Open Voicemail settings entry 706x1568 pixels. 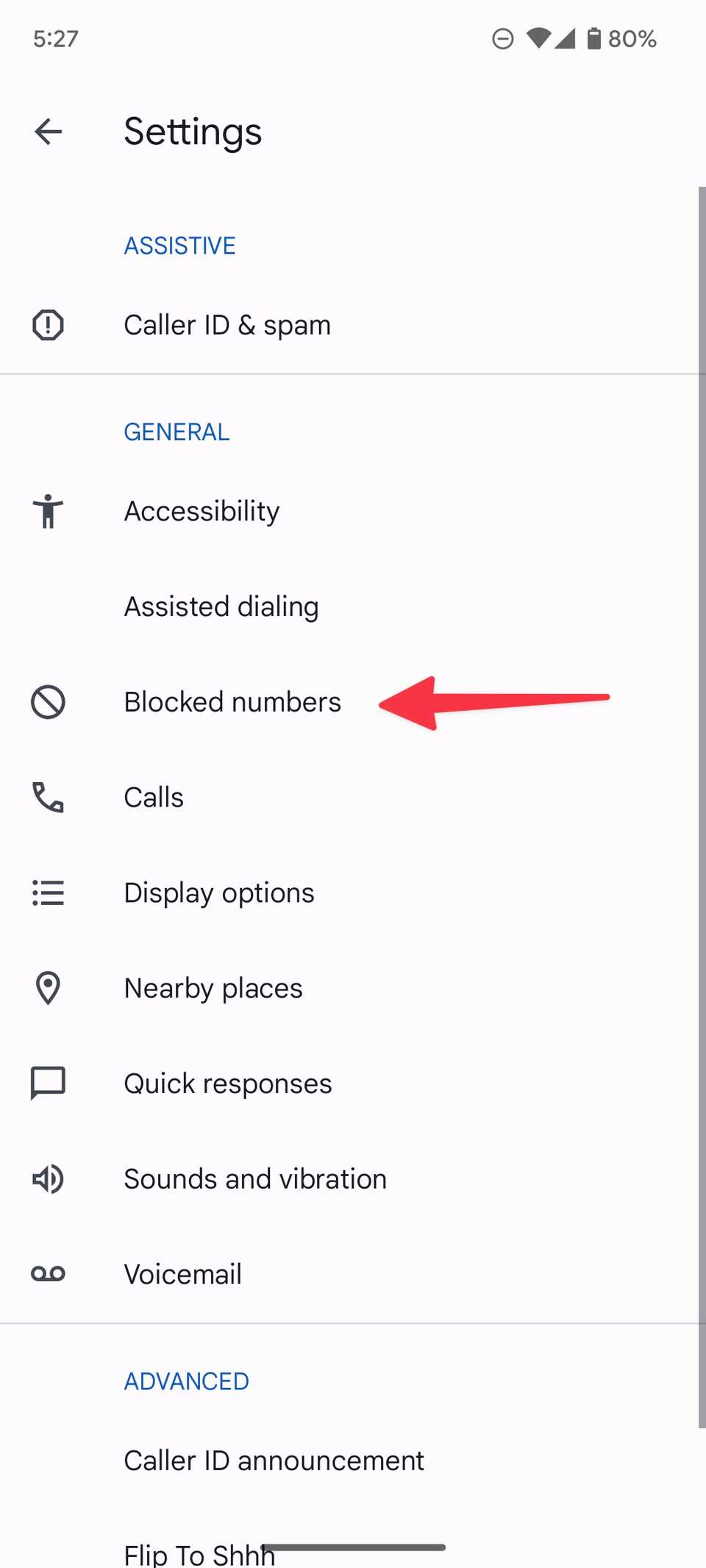point(183,1273)
